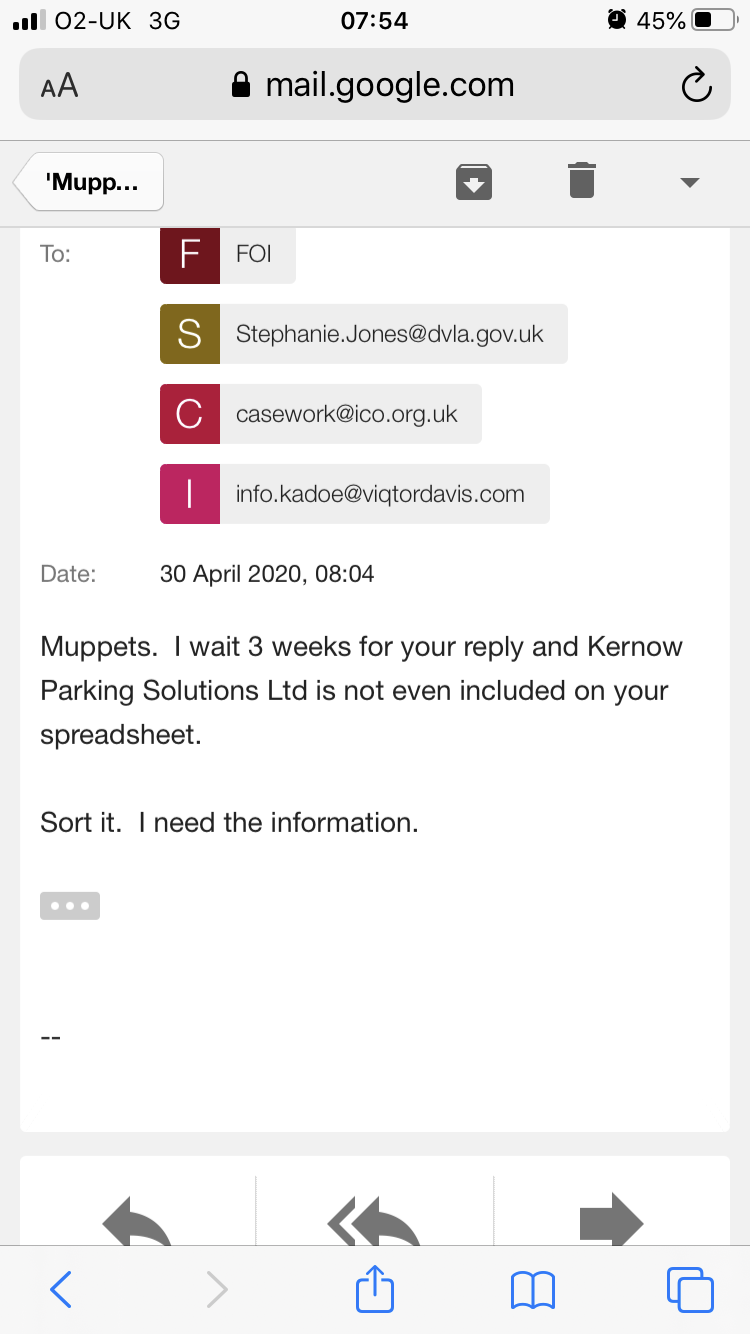Tap the info.kadoe@viqtordavis.com recipient chip
The width and height of the screenshot is (750, 1334).
(x=355, y=494)
